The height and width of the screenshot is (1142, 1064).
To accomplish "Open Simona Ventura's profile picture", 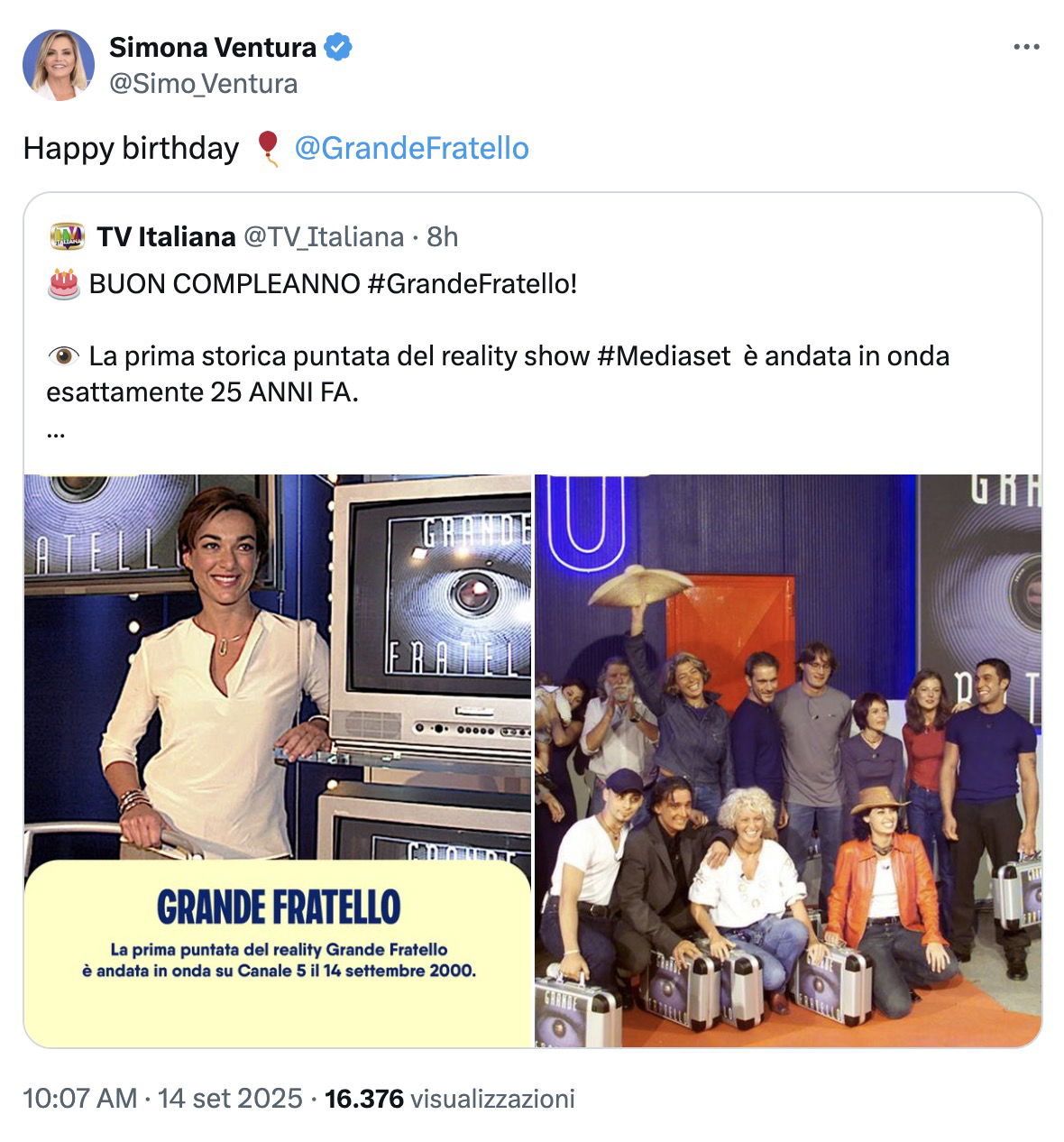I will point(58,65).
